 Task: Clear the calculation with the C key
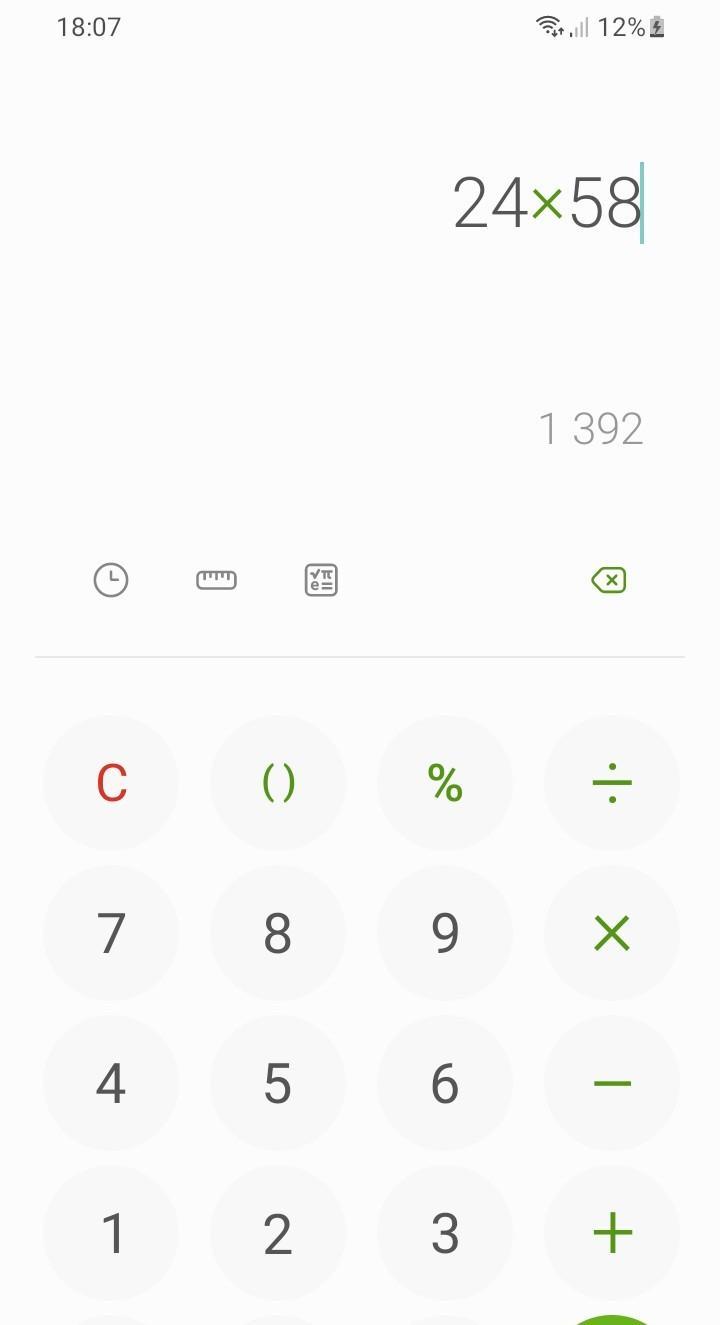(x=111, y=783)
